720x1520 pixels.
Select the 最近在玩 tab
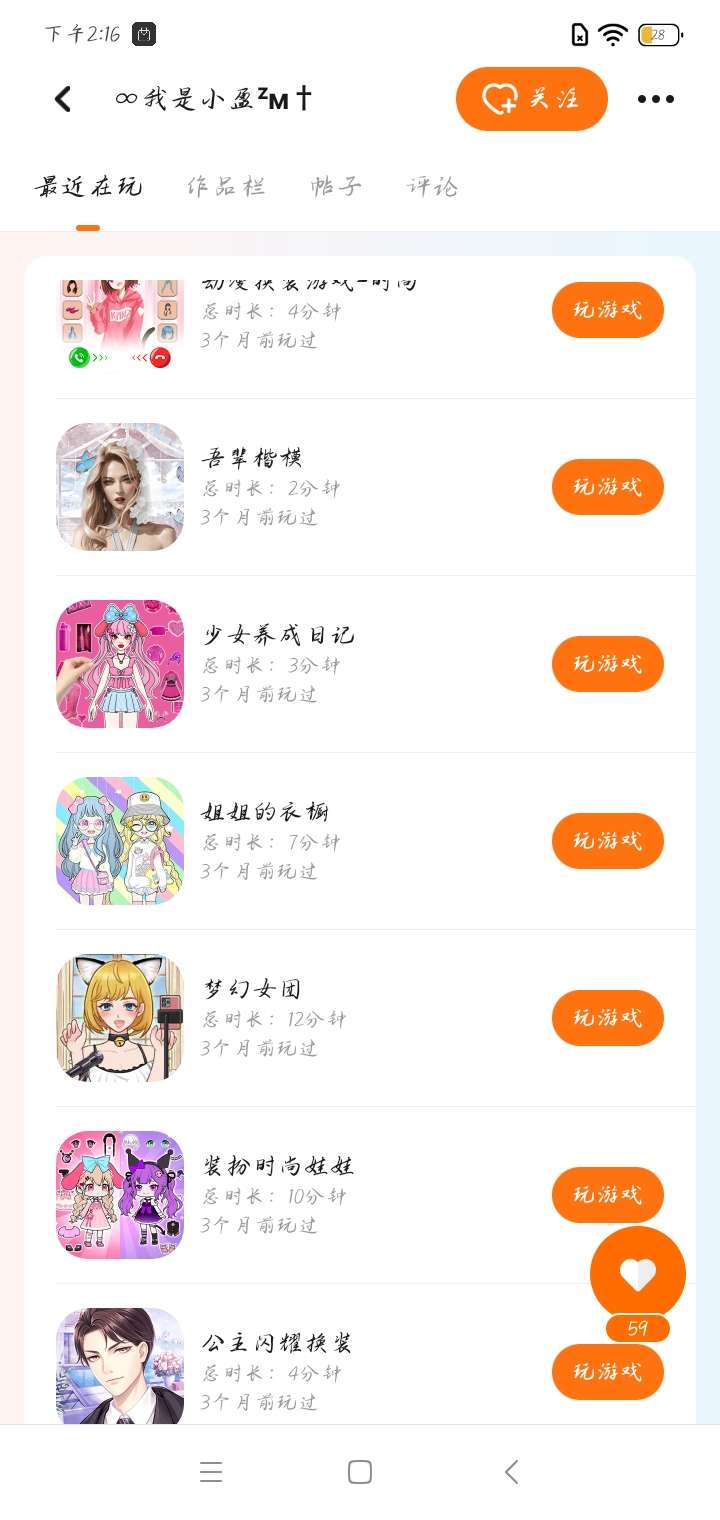tap(88, 186)
